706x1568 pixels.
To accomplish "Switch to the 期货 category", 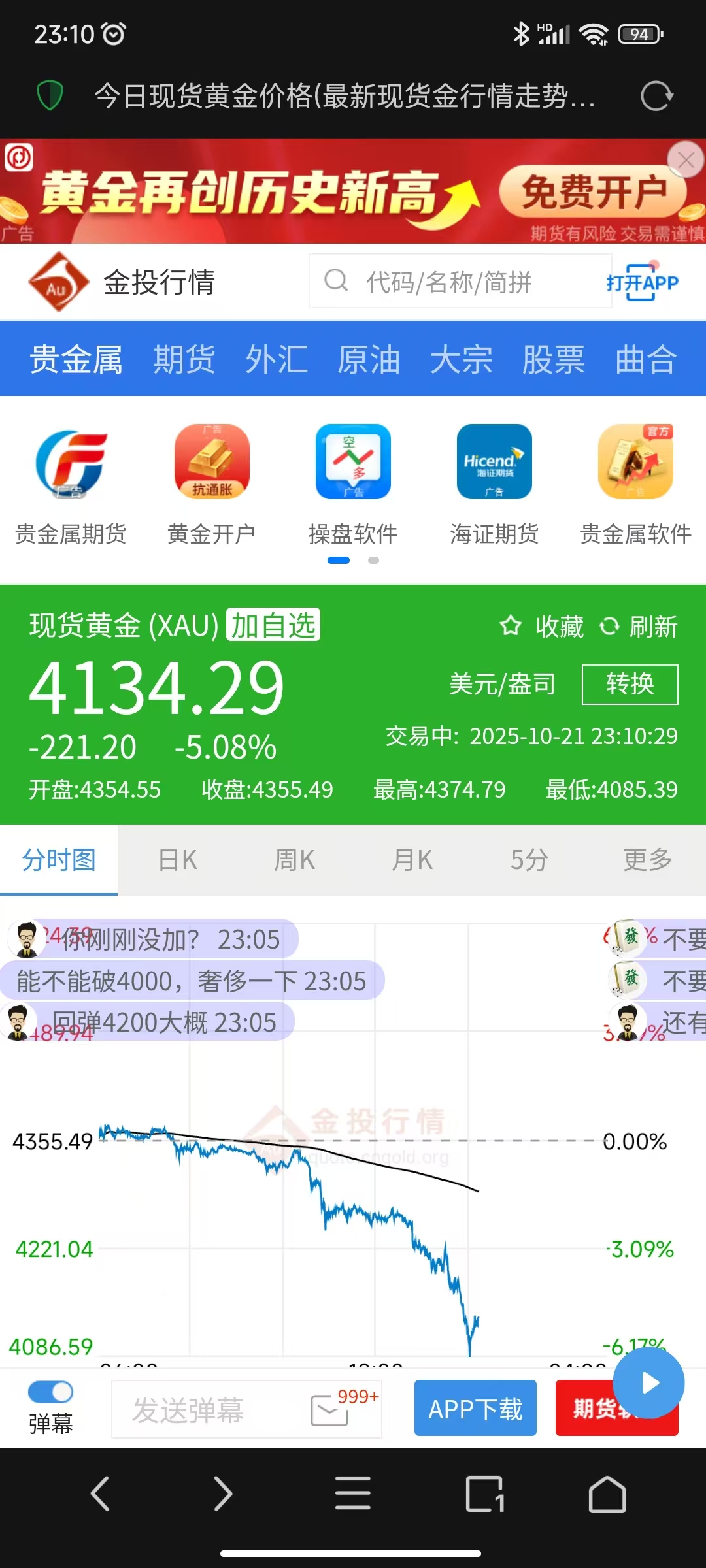I will coord(184,359).
